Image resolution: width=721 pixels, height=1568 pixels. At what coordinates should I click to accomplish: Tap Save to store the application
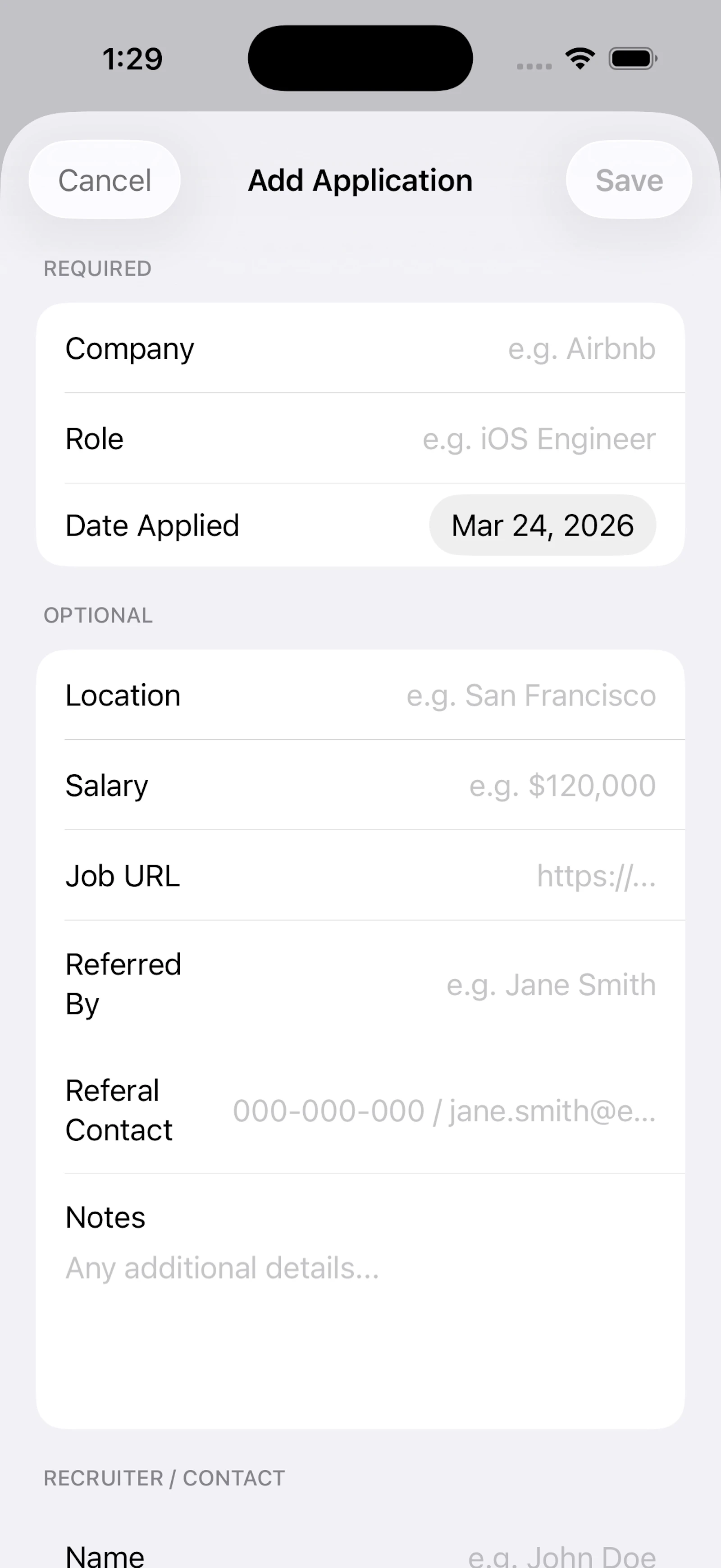click(629, 179)
